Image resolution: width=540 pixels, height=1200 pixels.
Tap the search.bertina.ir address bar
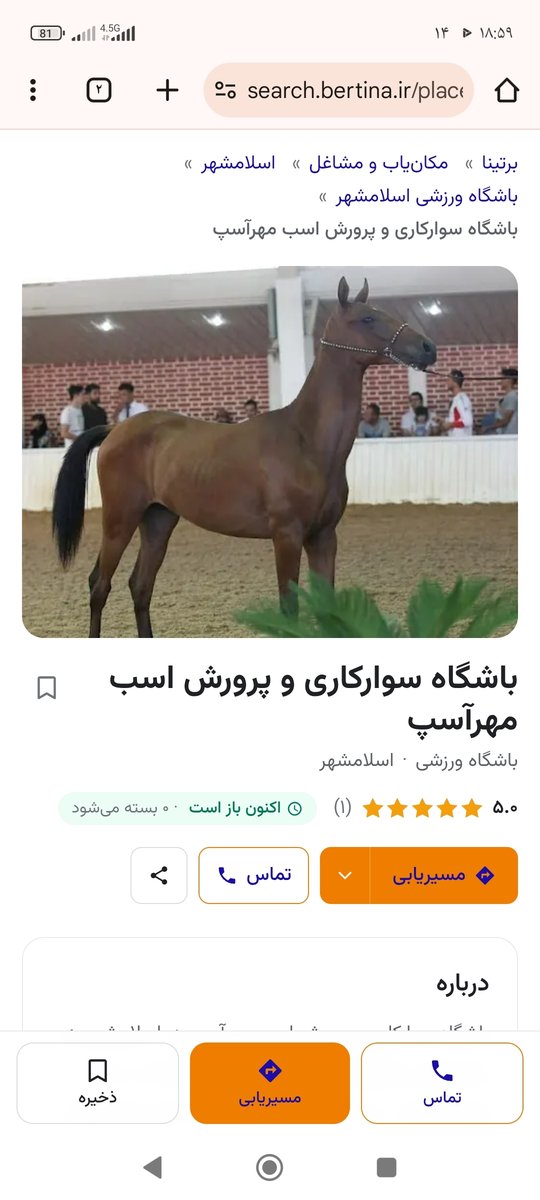pos(339,90)
